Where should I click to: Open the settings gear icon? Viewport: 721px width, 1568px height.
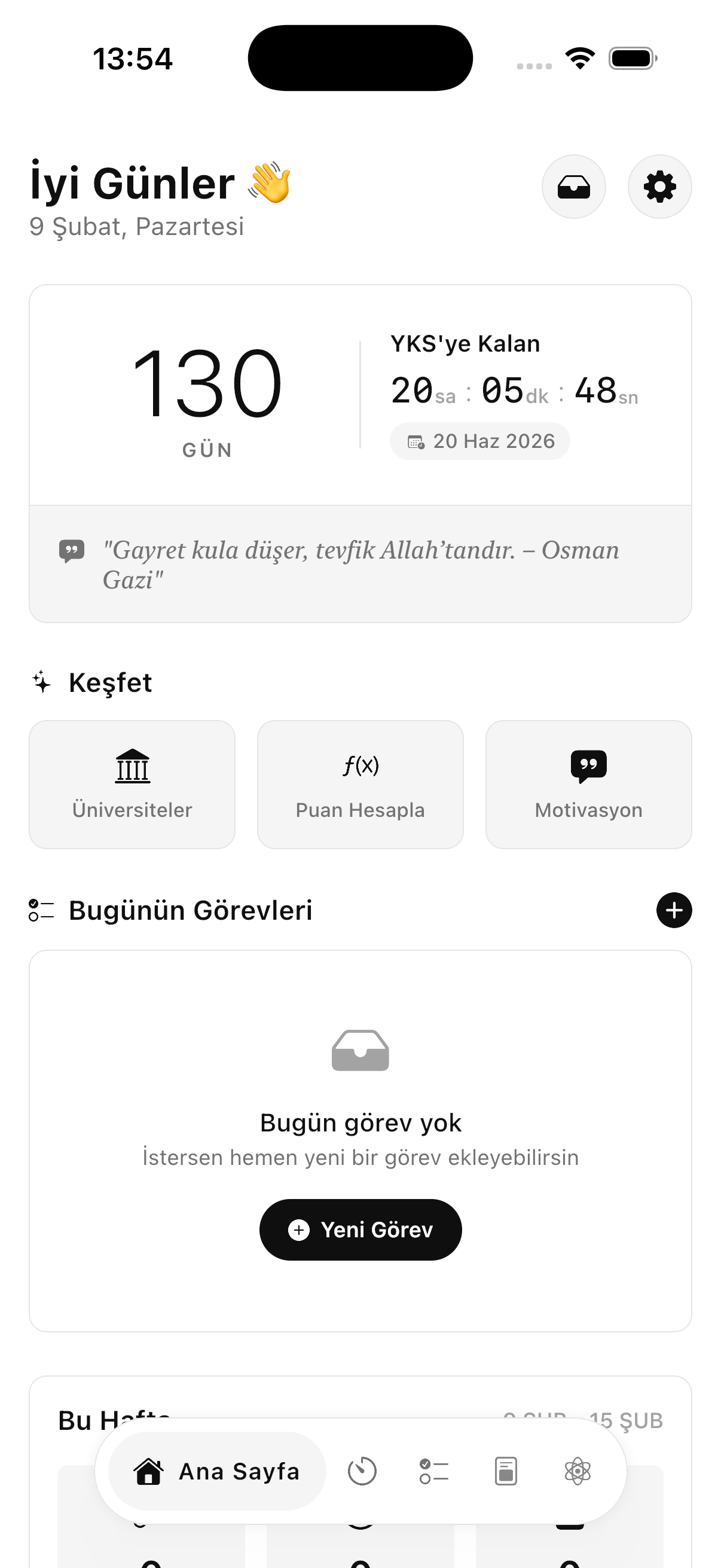pyautogui.click(x=659, y=186)
